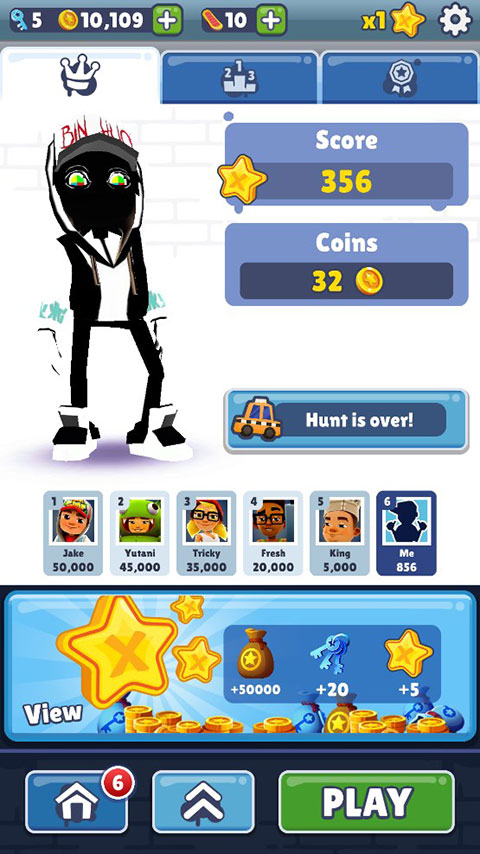Open Jake's ranking card

(73, 533)
